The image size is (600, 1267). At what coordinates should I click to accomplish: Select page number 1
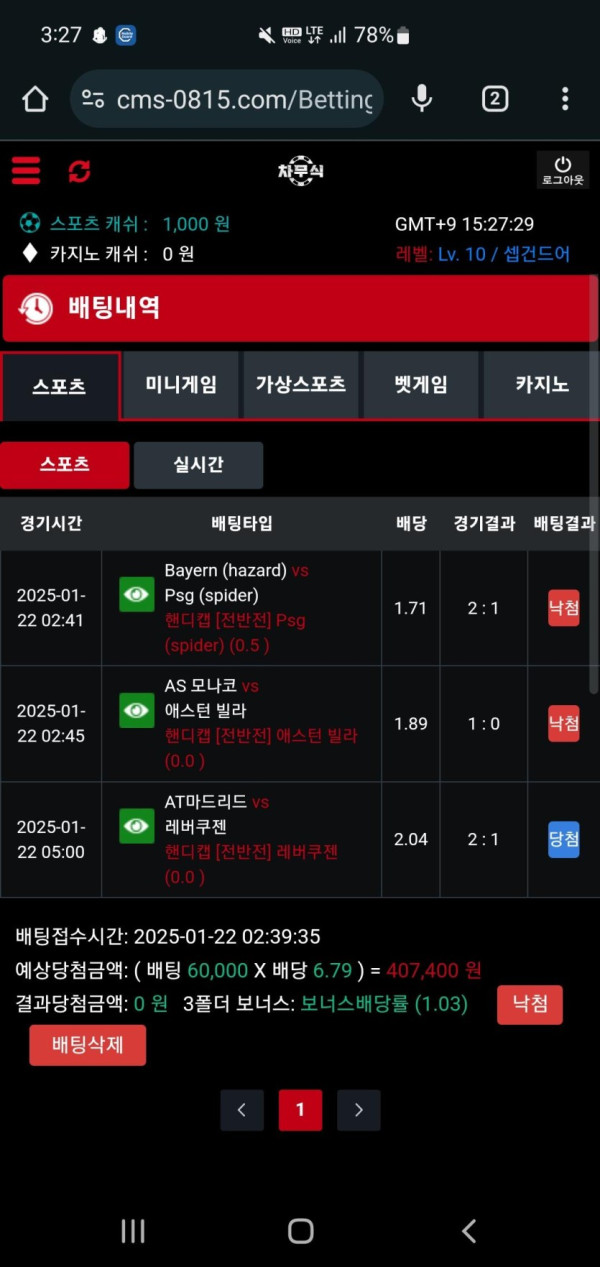point(300,1110)
